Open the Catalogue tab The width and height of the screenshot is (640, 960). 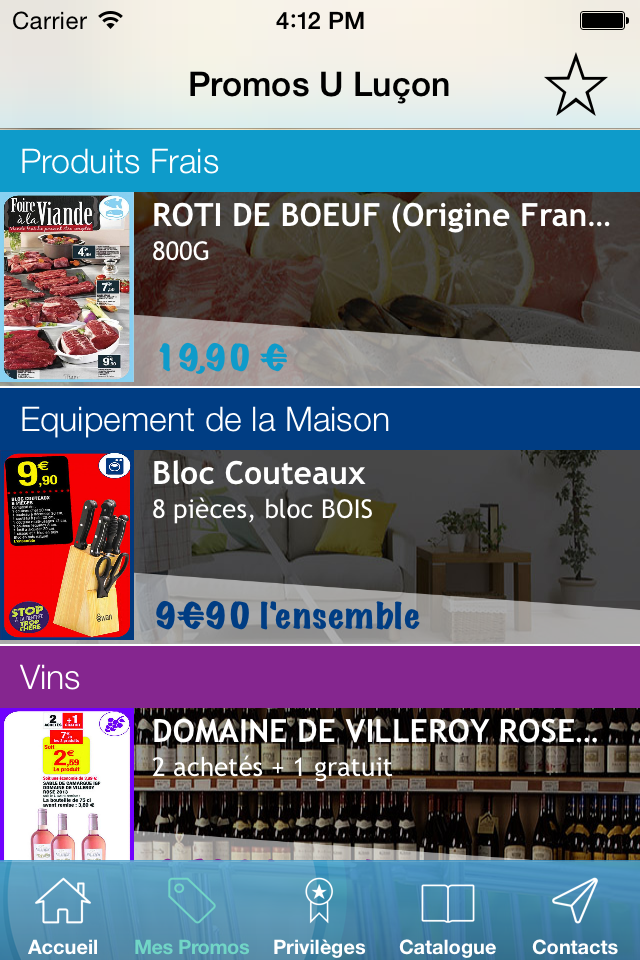point(447,916)
